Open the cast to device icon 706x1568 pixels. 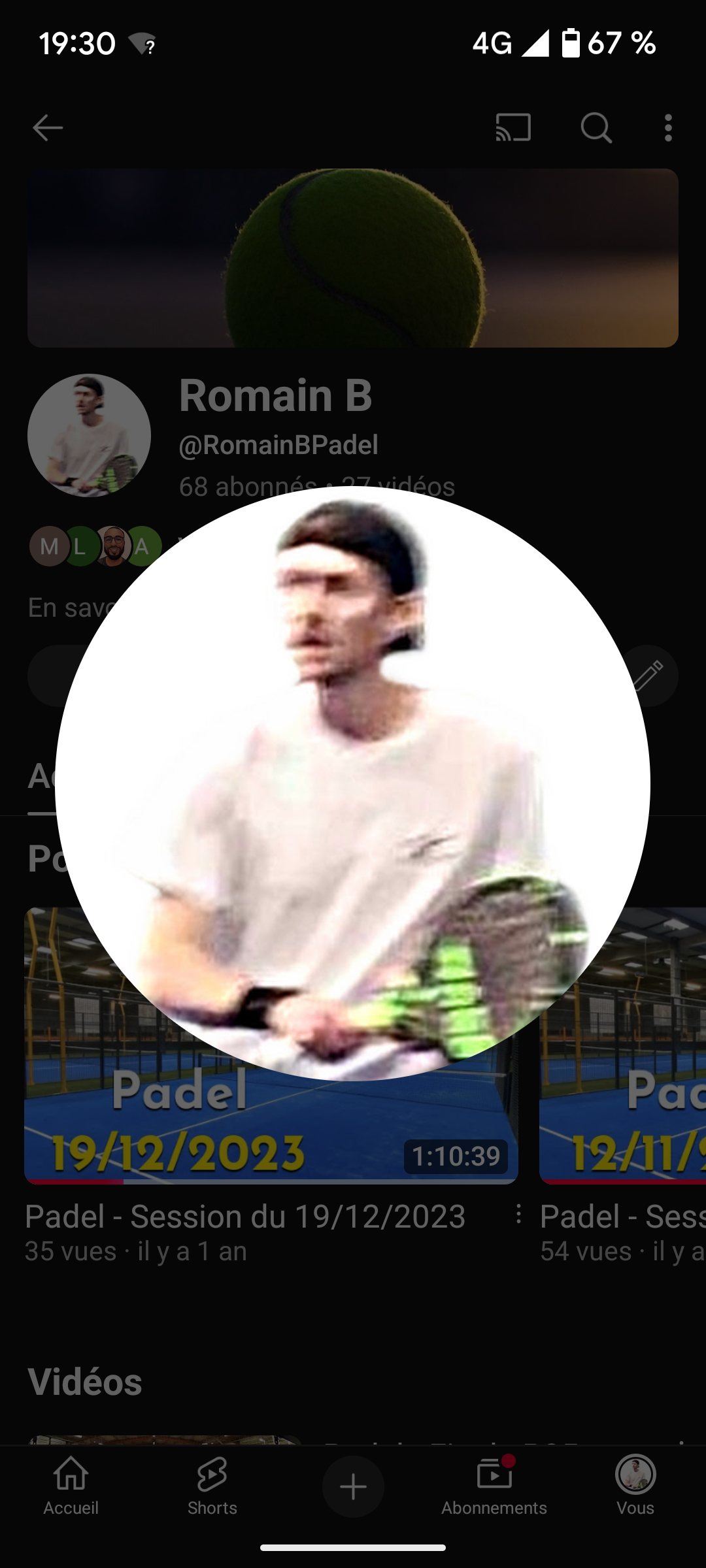click(x=513, y=127)
